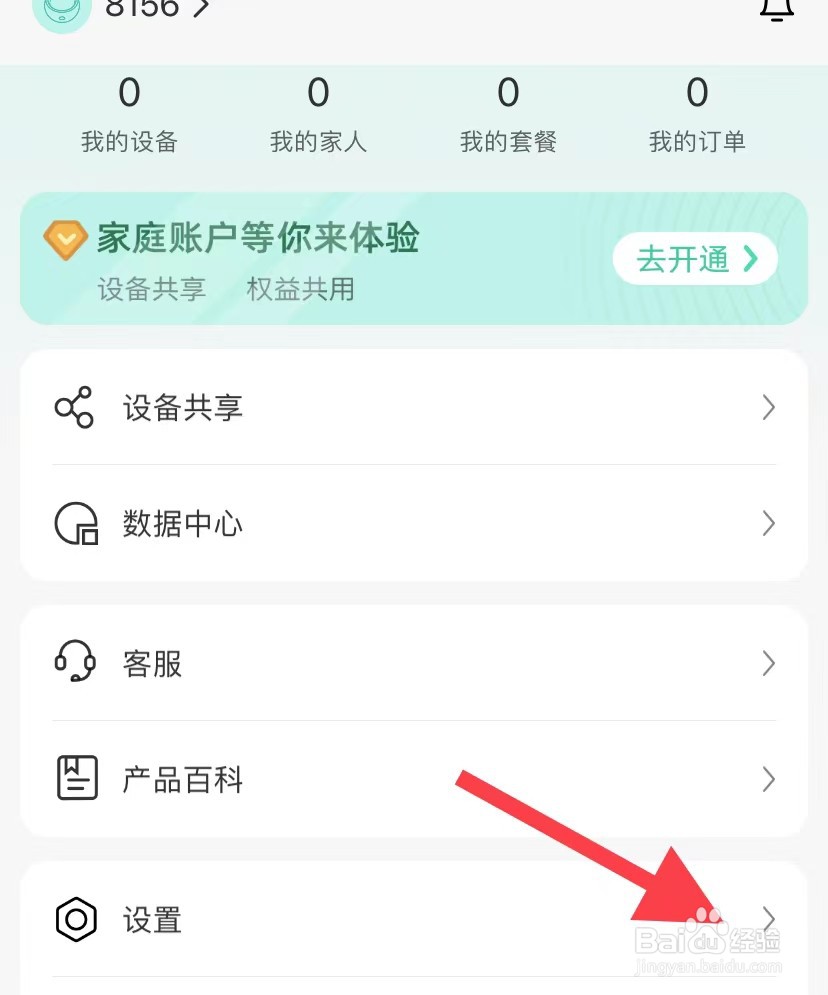Tap 去开通 to activate family account
This screenshot has height=995, width=828.
pos(695,258)
